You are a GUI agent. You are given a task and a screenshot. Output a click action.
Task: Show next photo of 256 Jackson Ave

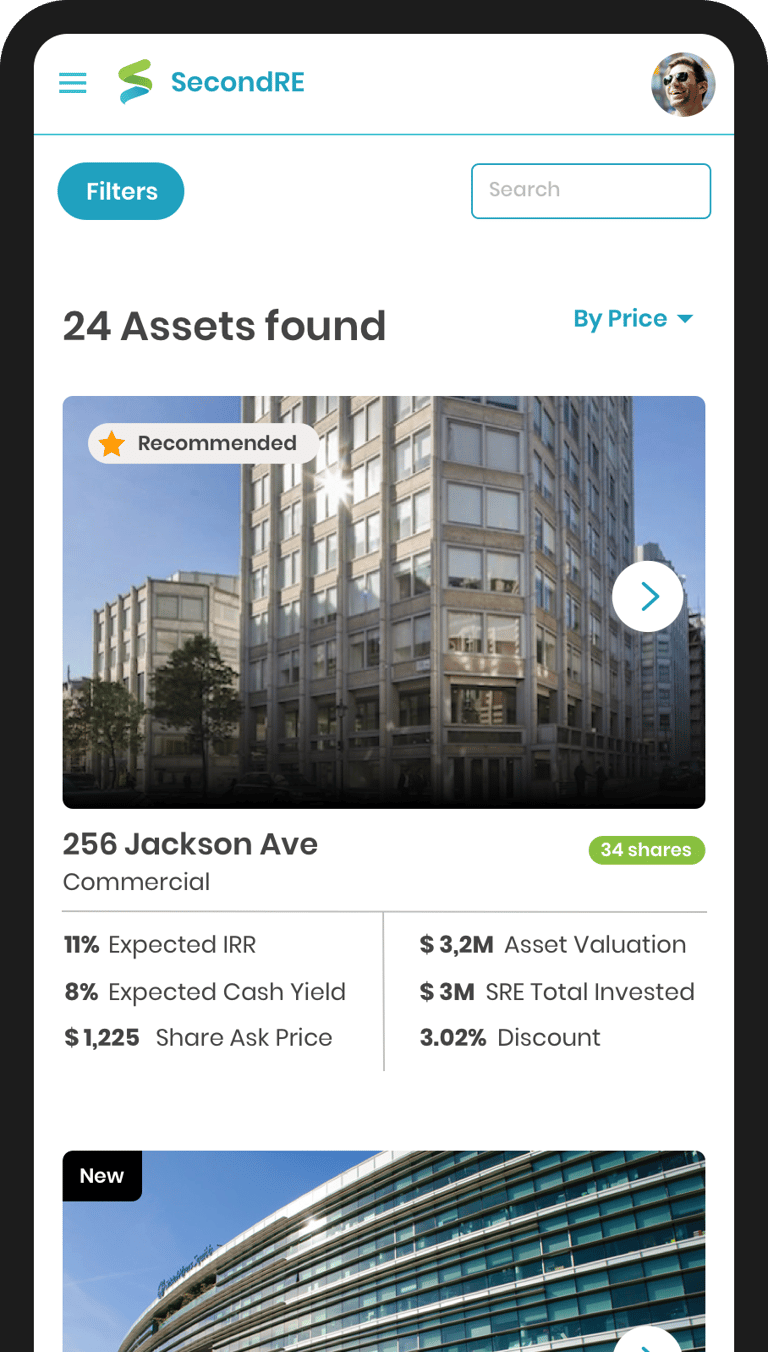point(648,597)
